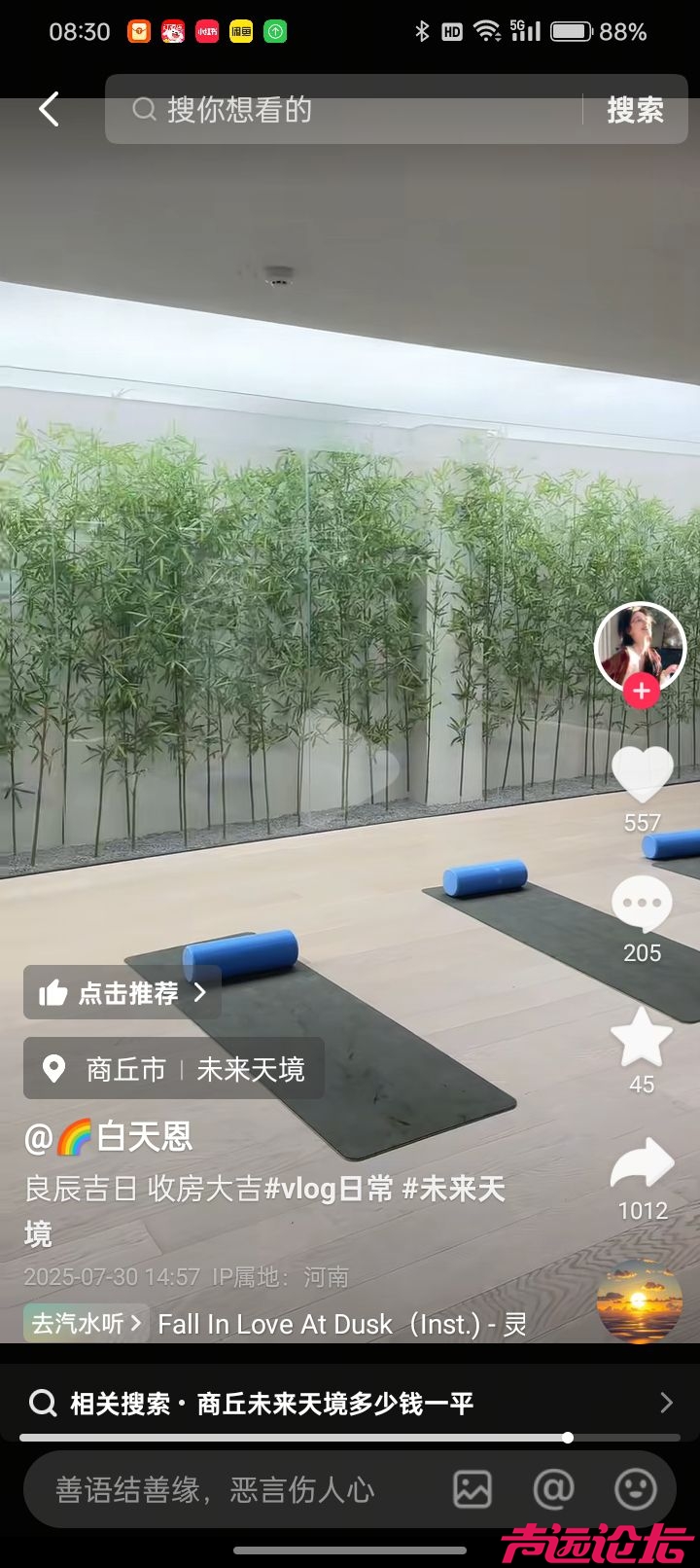Open the 商丘市 未来天境 location tag

pyautogui.click(x=175, y=1069)
